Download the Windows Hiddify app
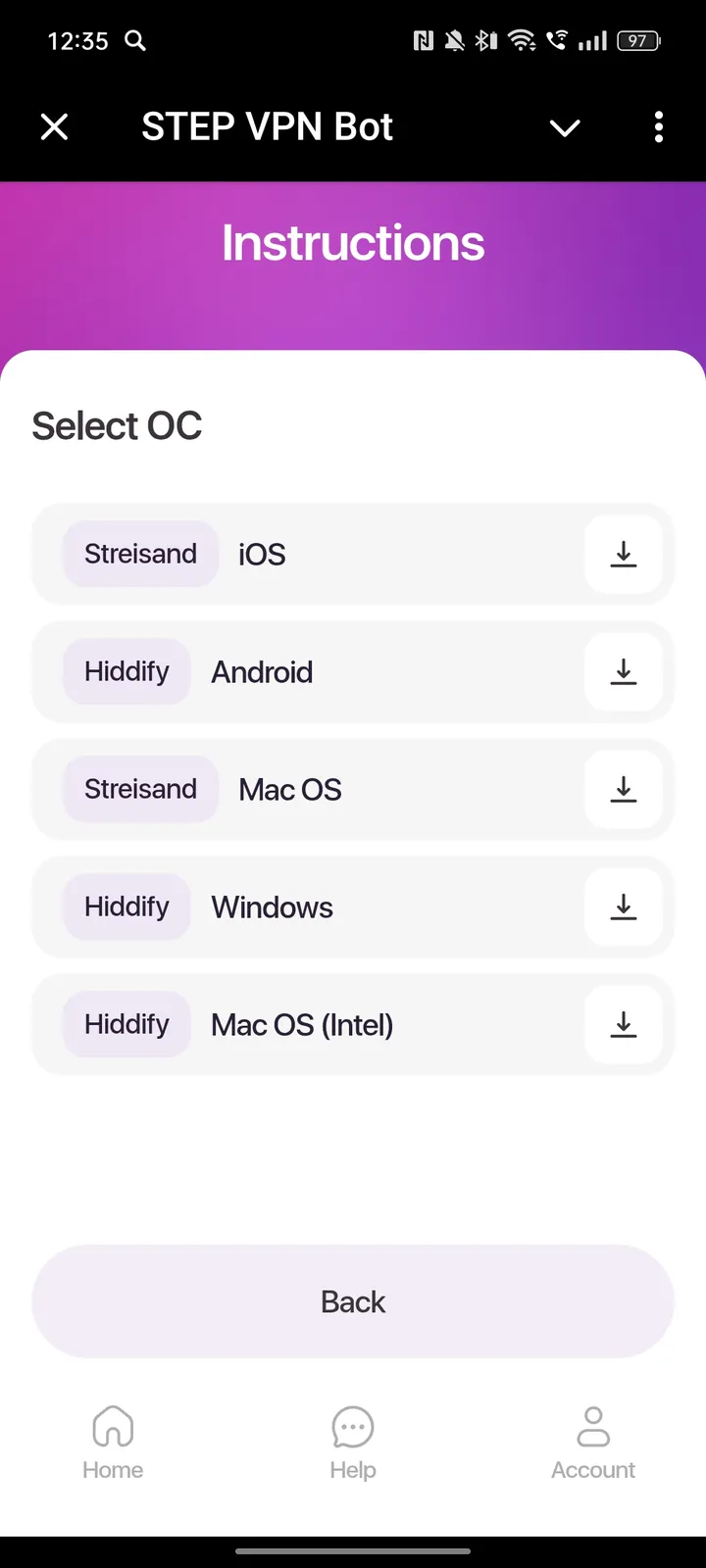 (x=624, y=907)
